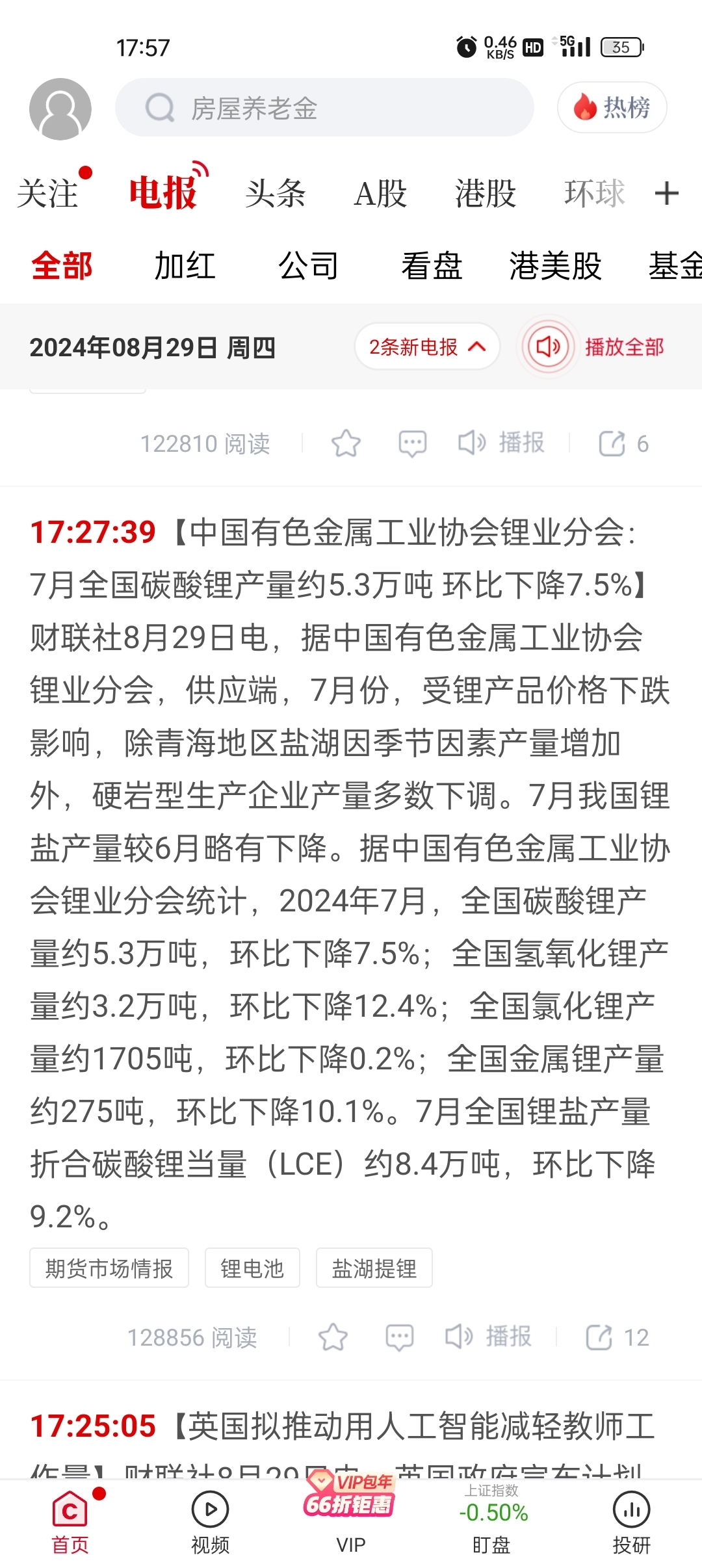Open the profile avatar

click(60, 109)
